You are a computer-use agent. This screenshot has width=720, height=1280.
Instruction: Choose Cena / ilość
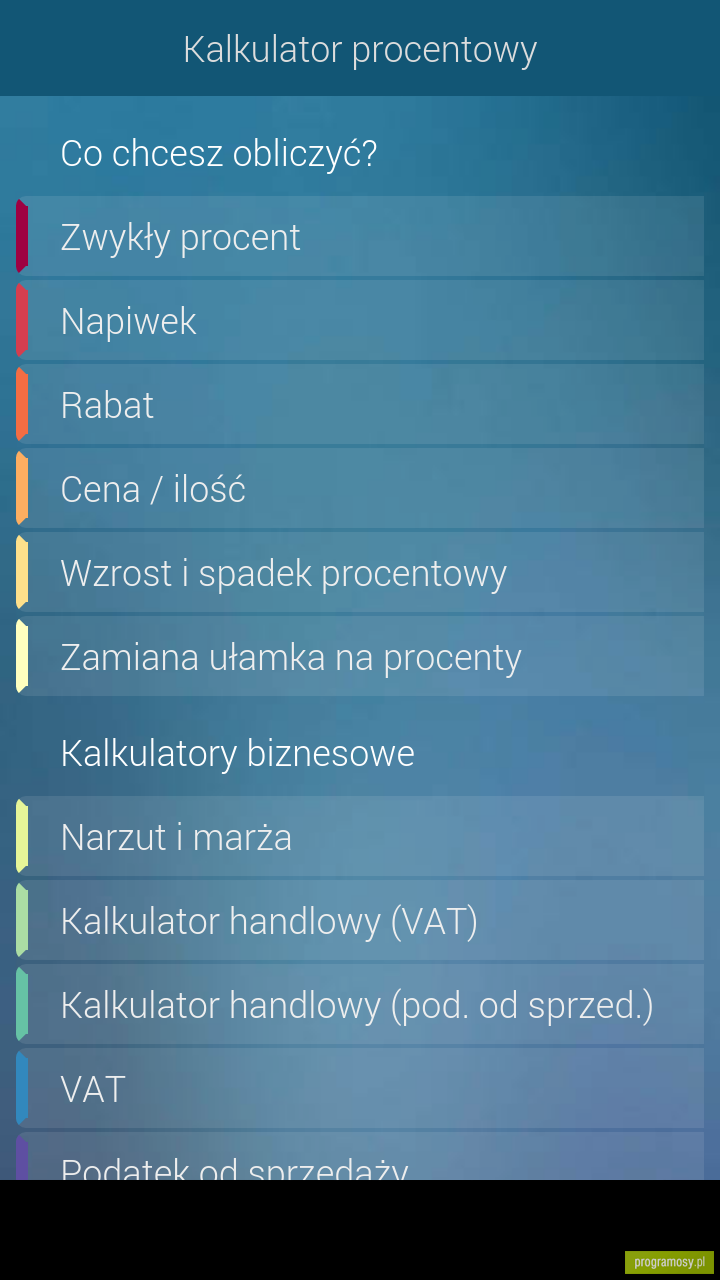click(360, 488)
